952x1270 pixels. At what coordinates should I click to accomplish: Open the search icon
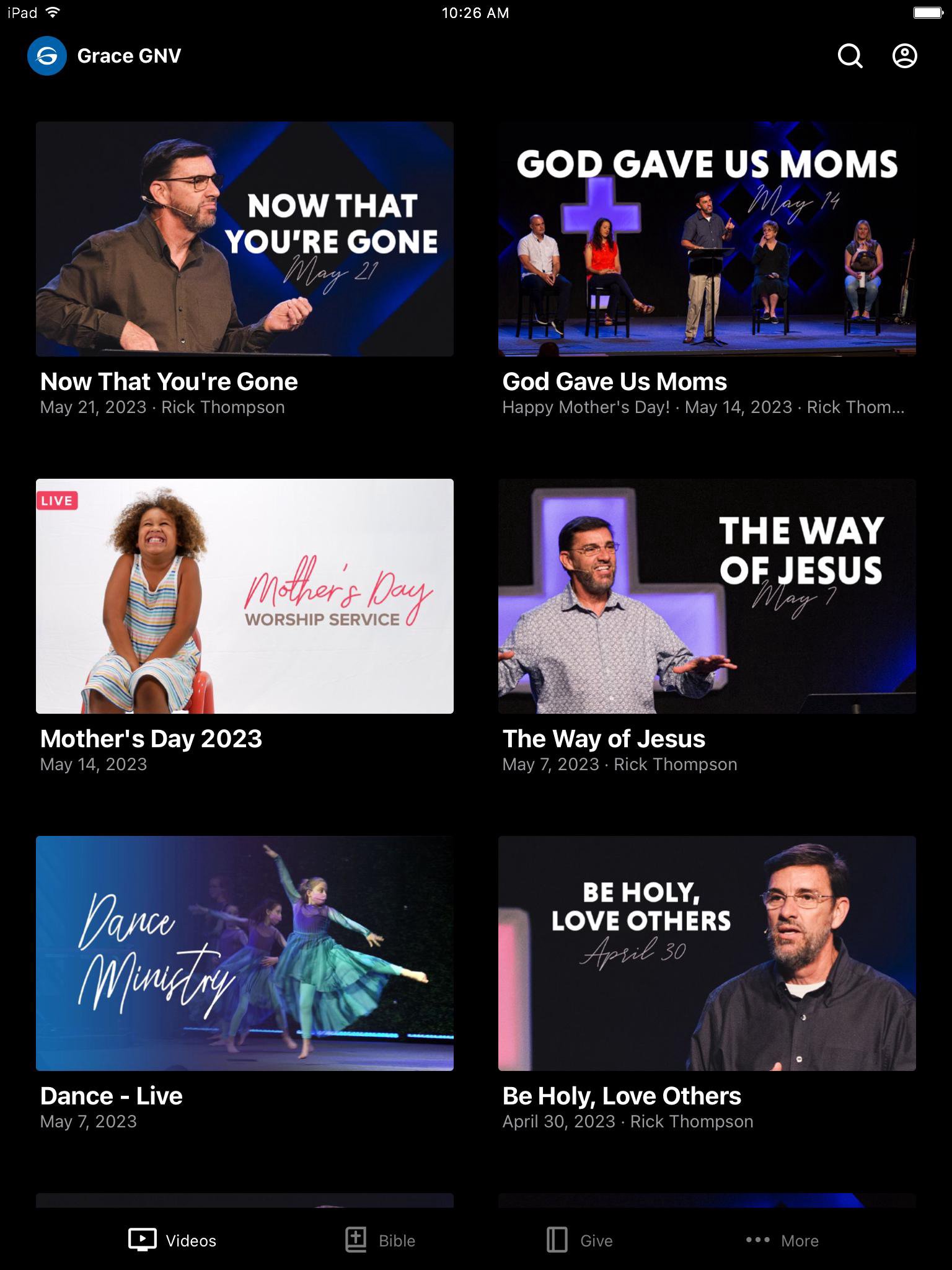coord(850,56)
